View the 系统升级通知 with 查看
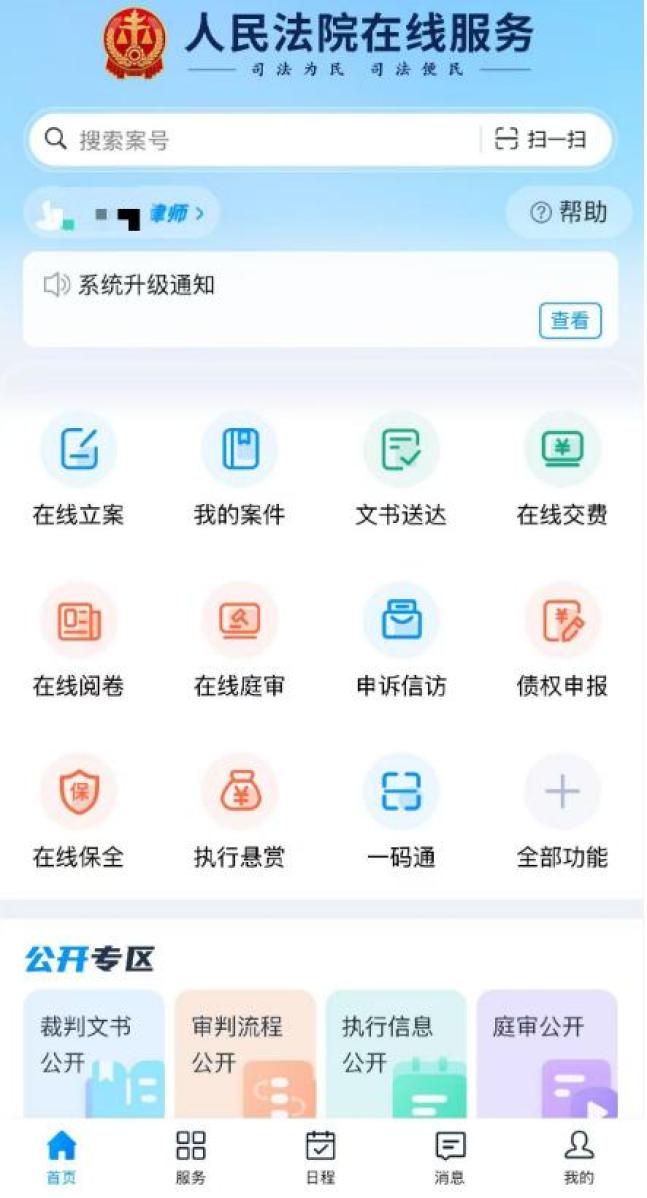The height and width of the screenshot is (1198, 647). tap(570, 321)
